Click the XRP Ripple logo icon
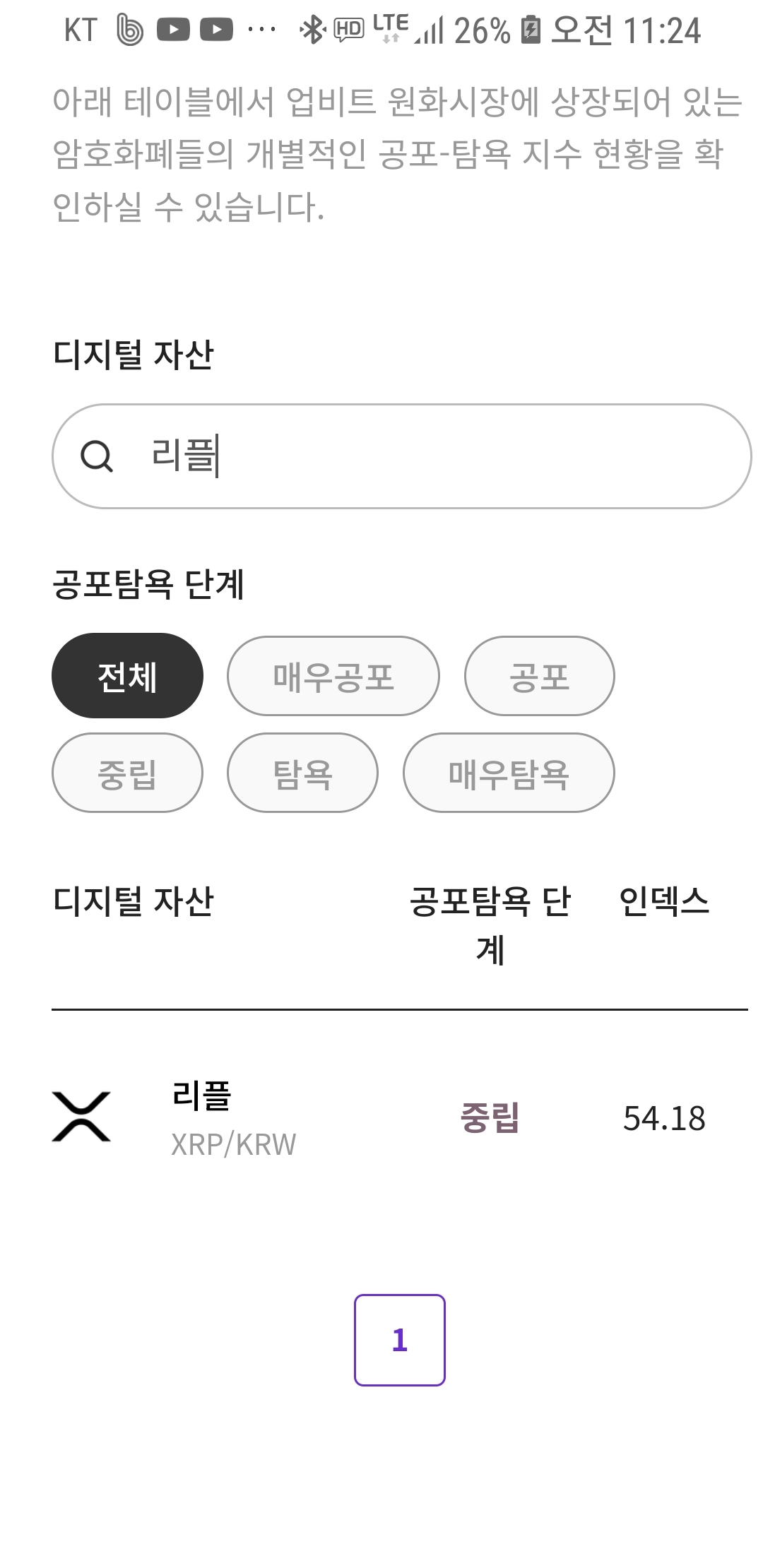Screen dimensions: 763x1568 click(83, 1116)
